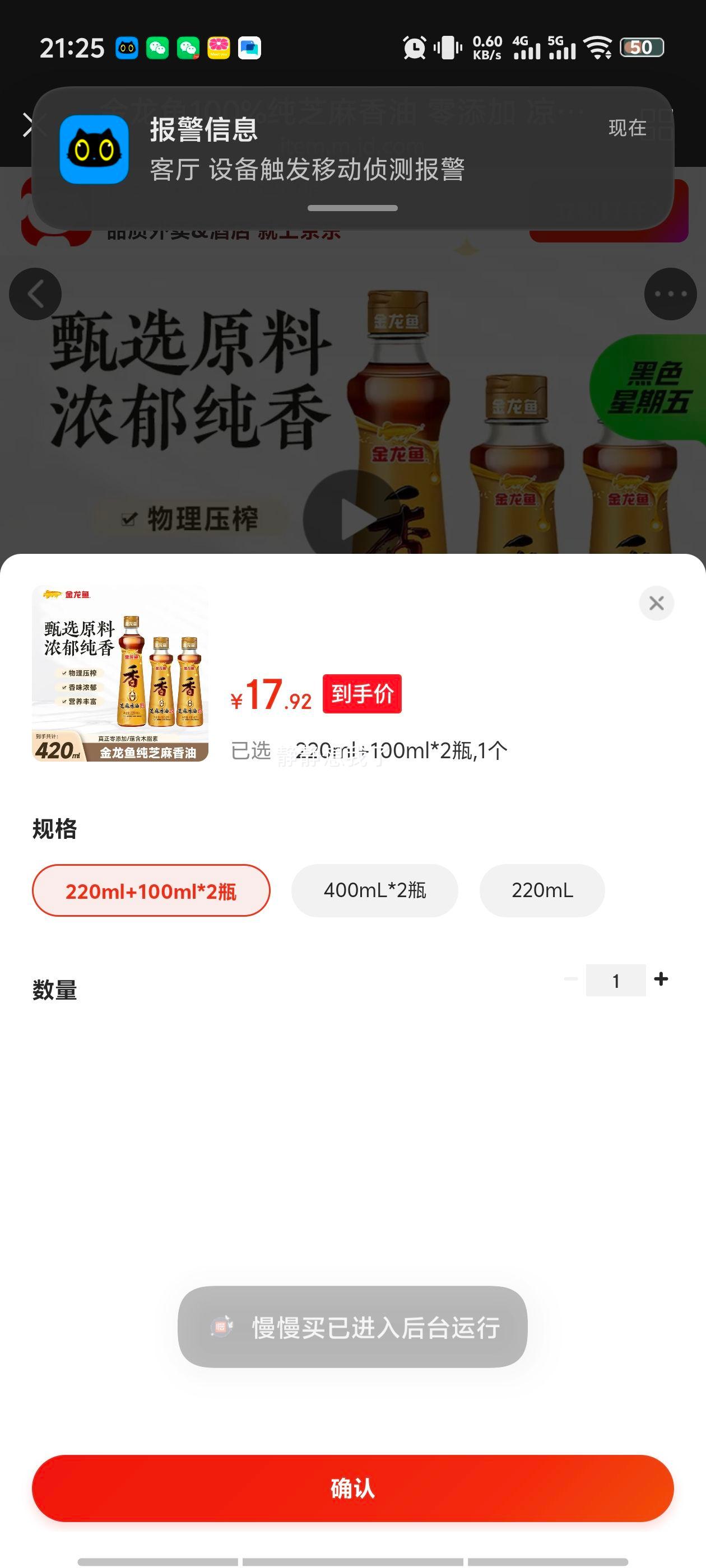Expand the 报警信息 notification

[x=352, y=207]
